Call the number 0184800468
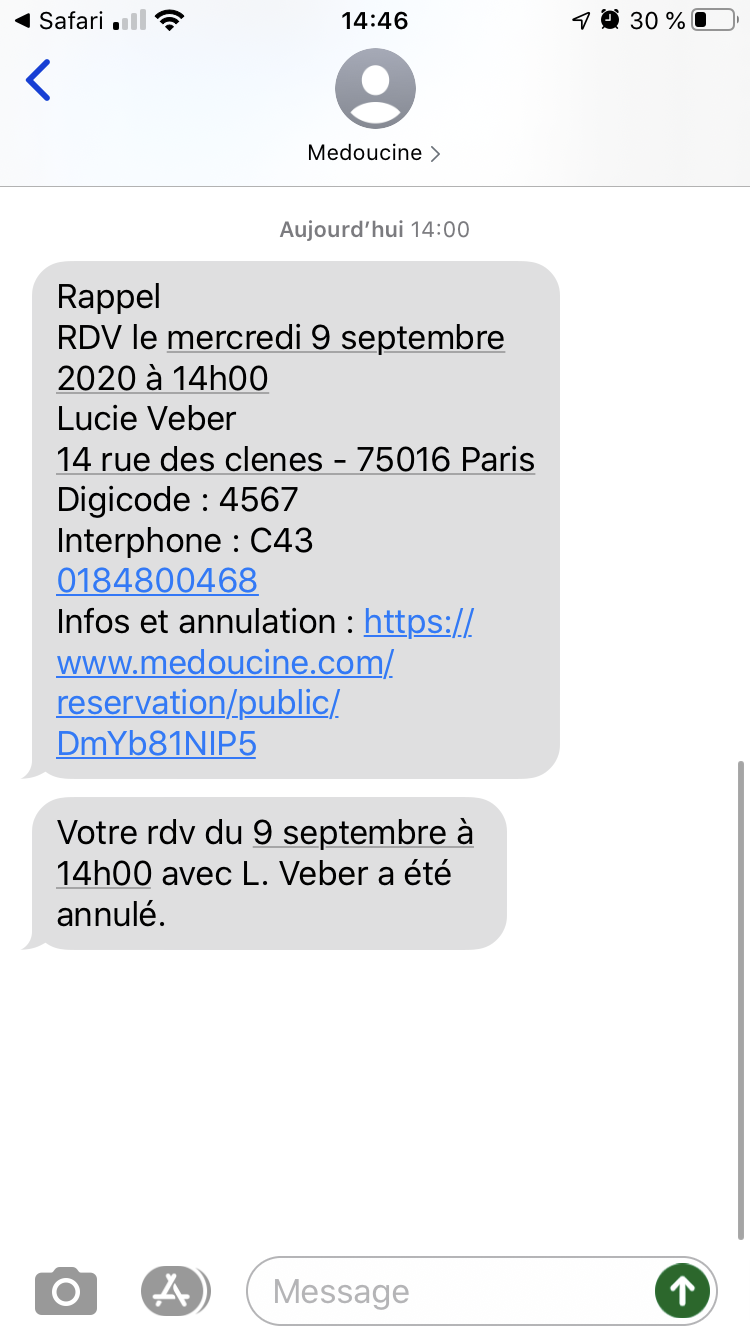The height and width of the screenshot is (1334, 750). [157, 581]
